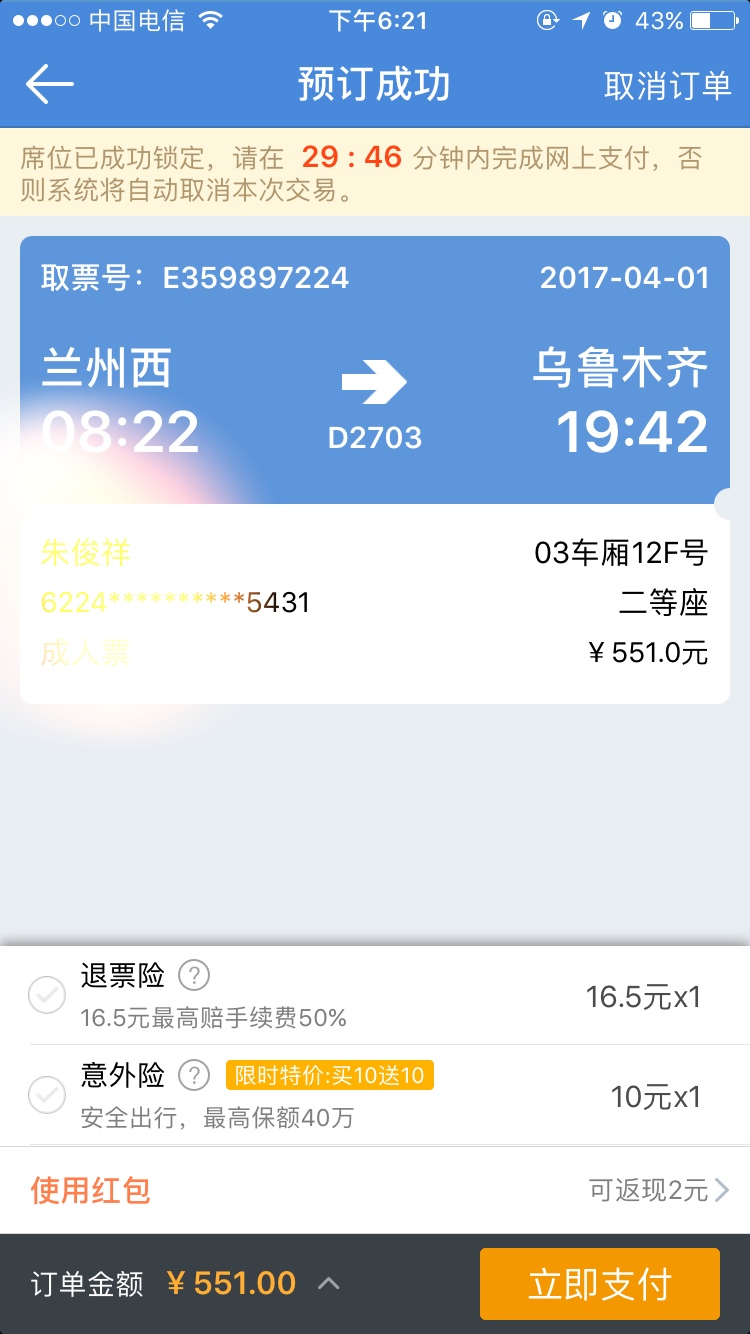The width and height of the screenshot is (750, 1334).
Task: Open 使用红包 red packet option
Action: pyautogui.click(x=88, y=1190)
